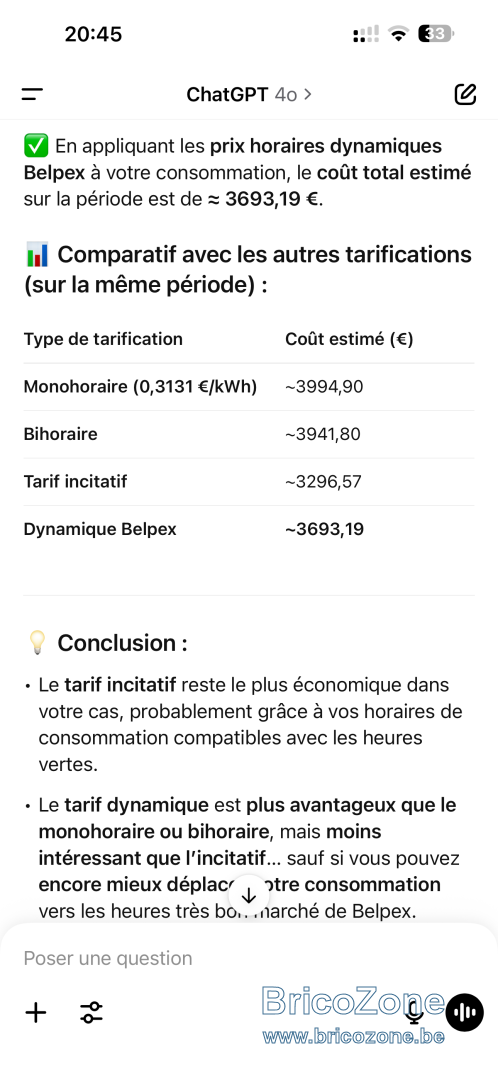Open the tools sliders icon
This screenshot has height=1080, width=498.
tap(91, 1012)
